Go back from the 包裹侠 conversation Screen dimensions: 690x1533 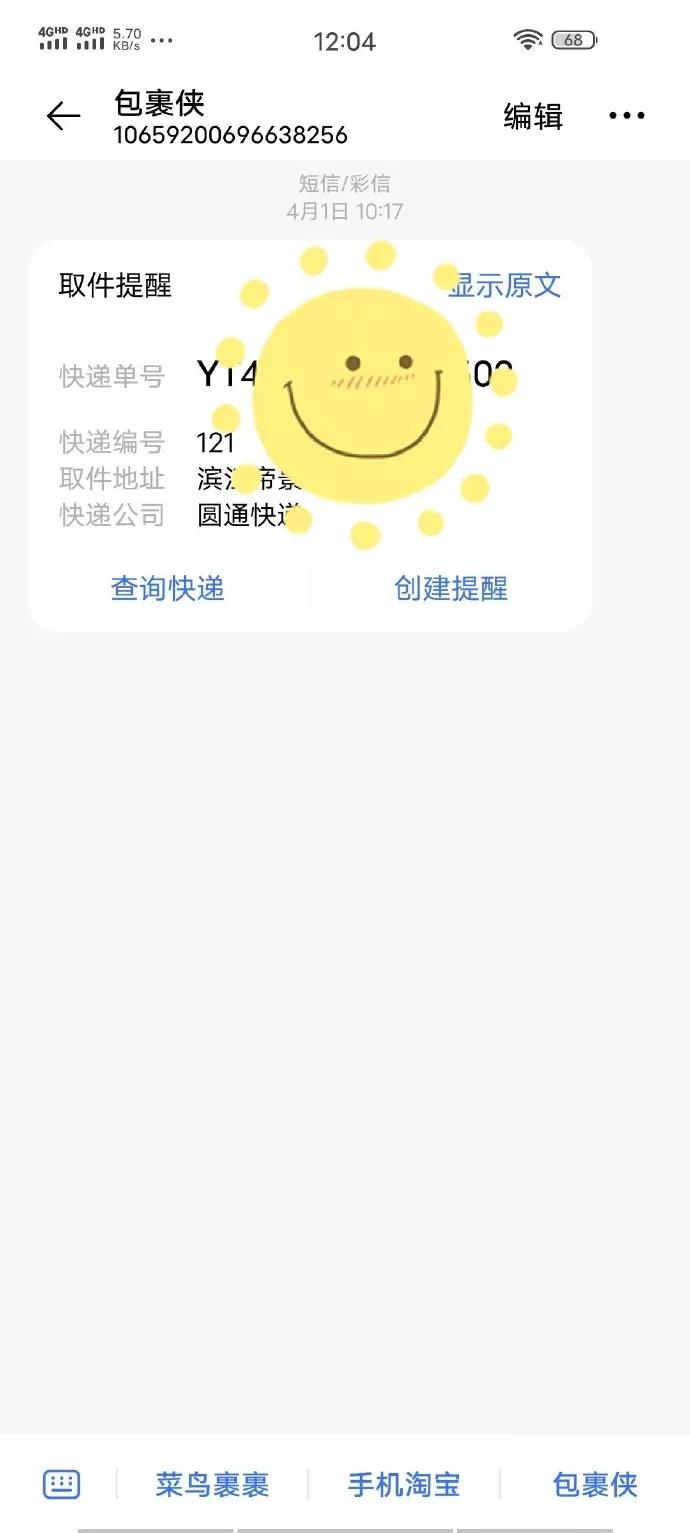click(x=63, y=117)
